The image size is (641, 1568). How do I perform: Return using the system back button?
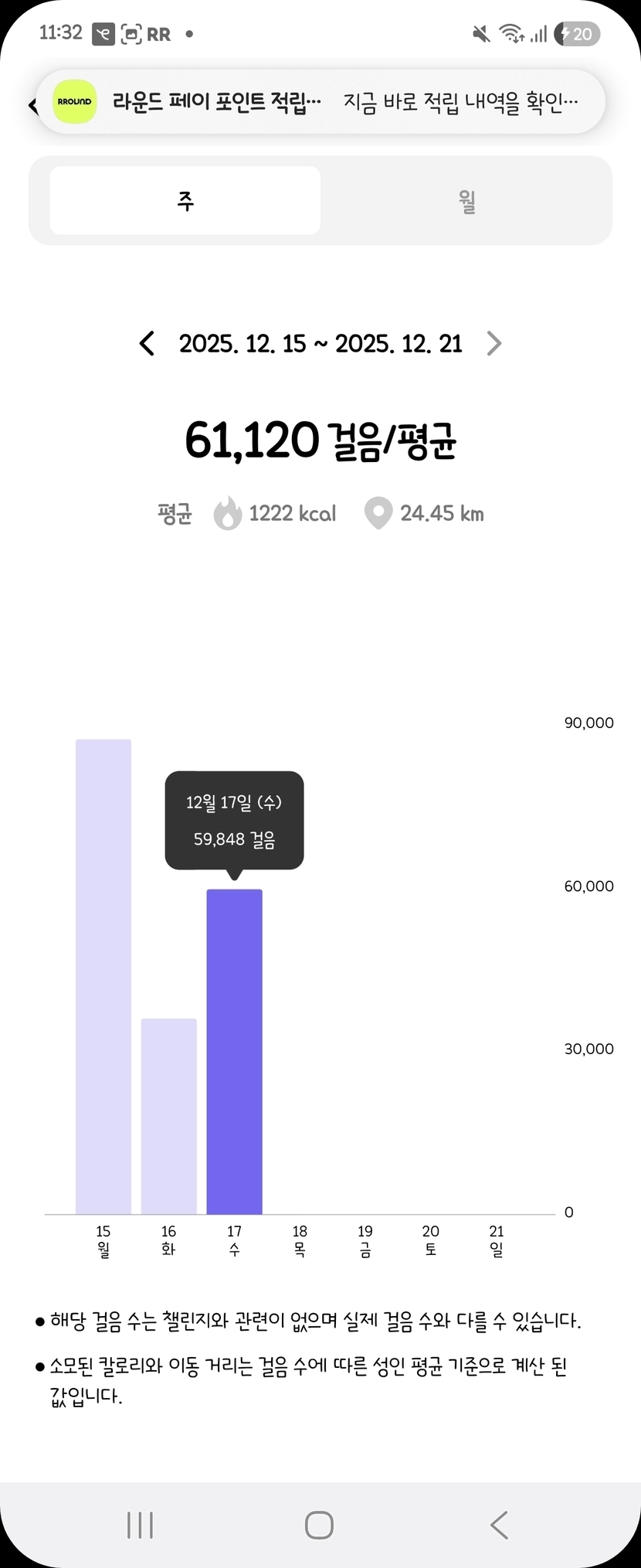coord(500,1525)
